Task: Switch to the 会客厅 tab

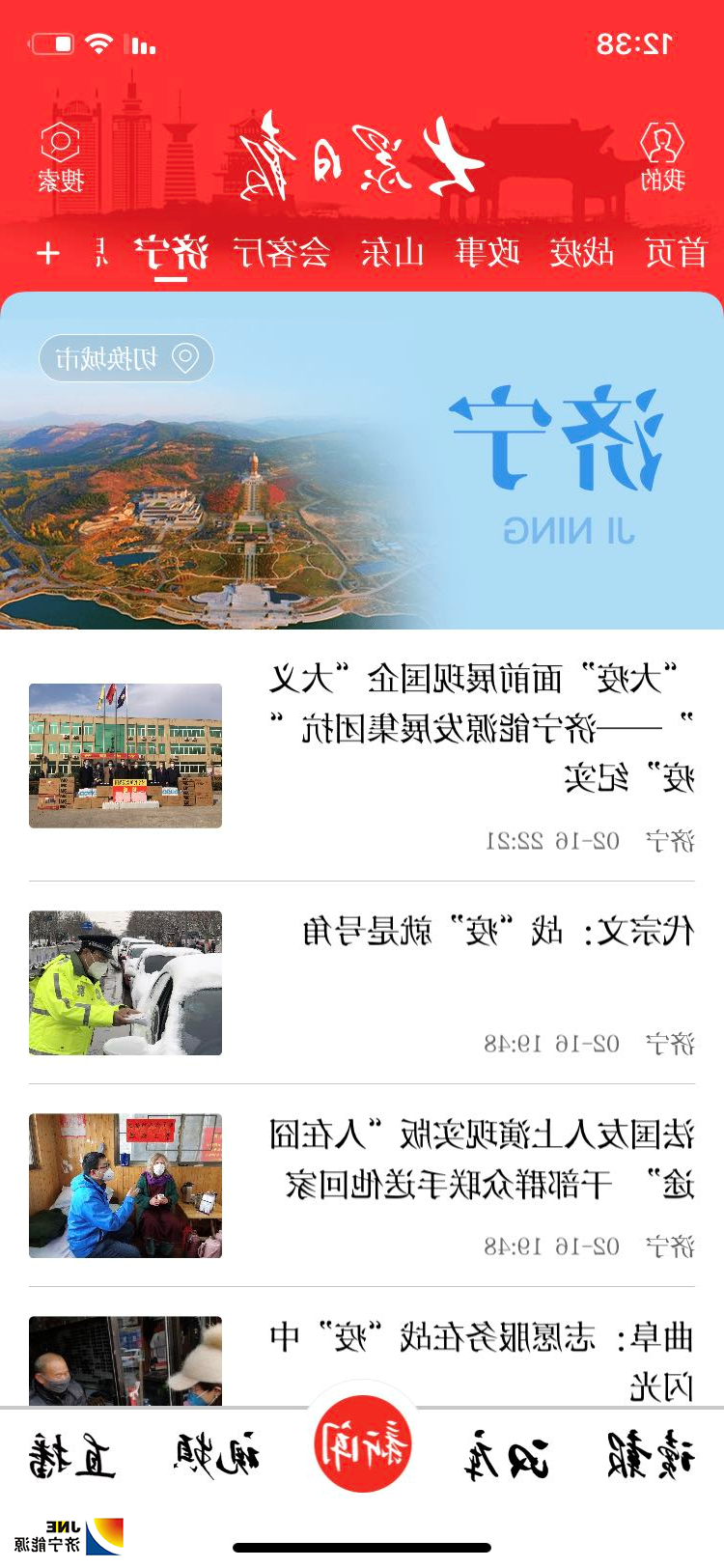Action: [283, 251]
